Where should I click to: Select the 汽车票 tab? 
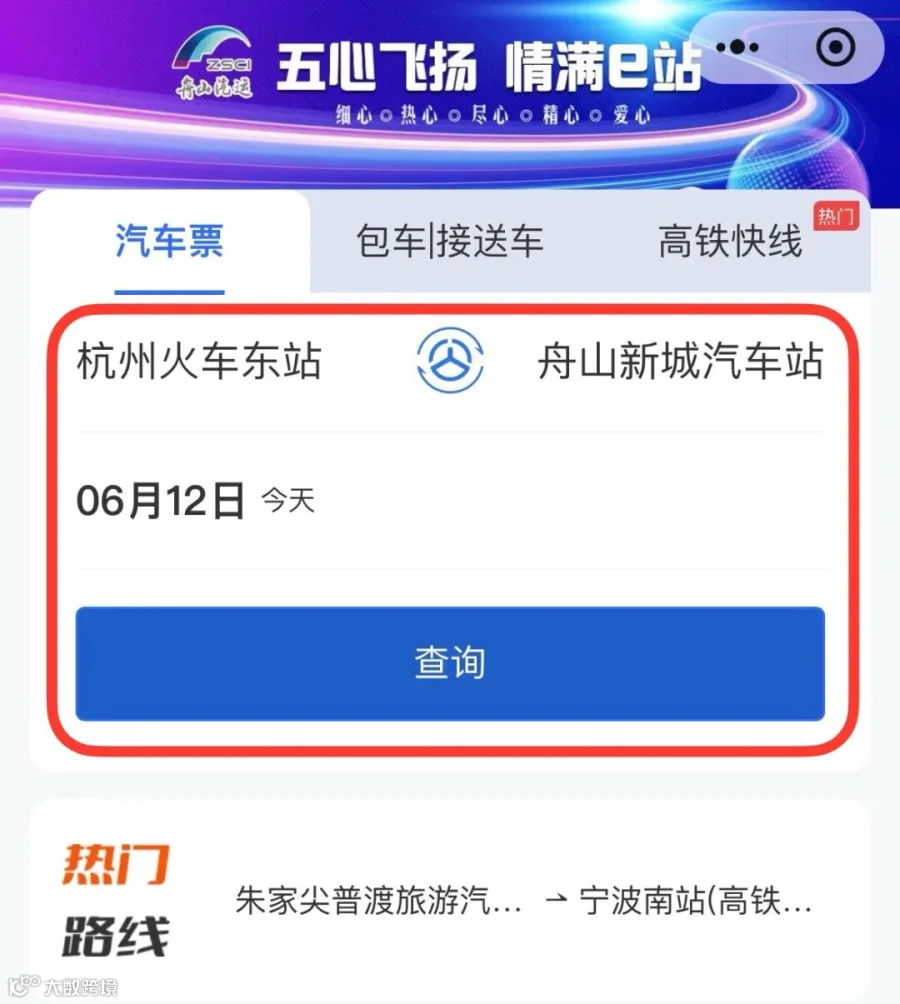[x=170, y=241]
